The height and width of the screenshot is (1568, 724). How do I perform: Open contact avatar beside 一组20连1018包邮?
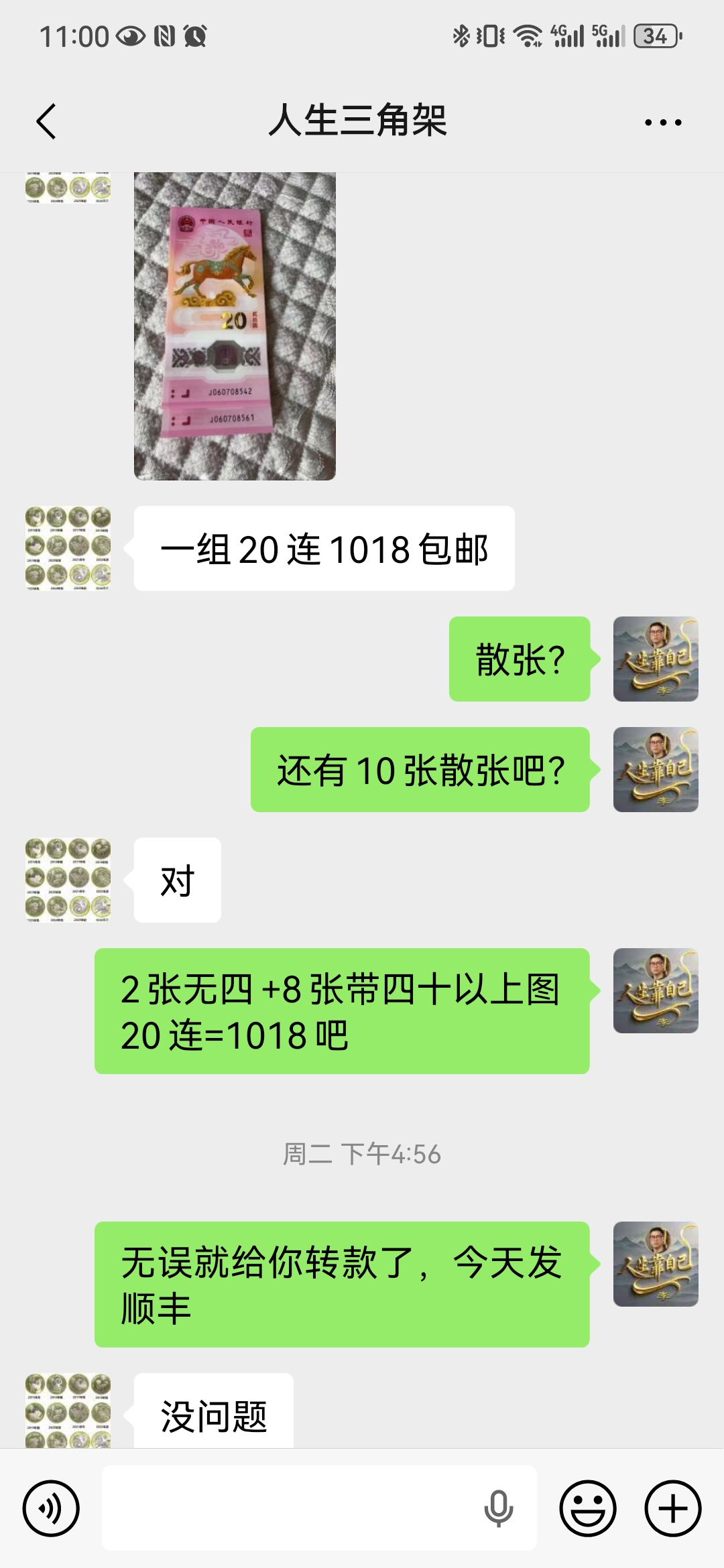coord(68,548)
